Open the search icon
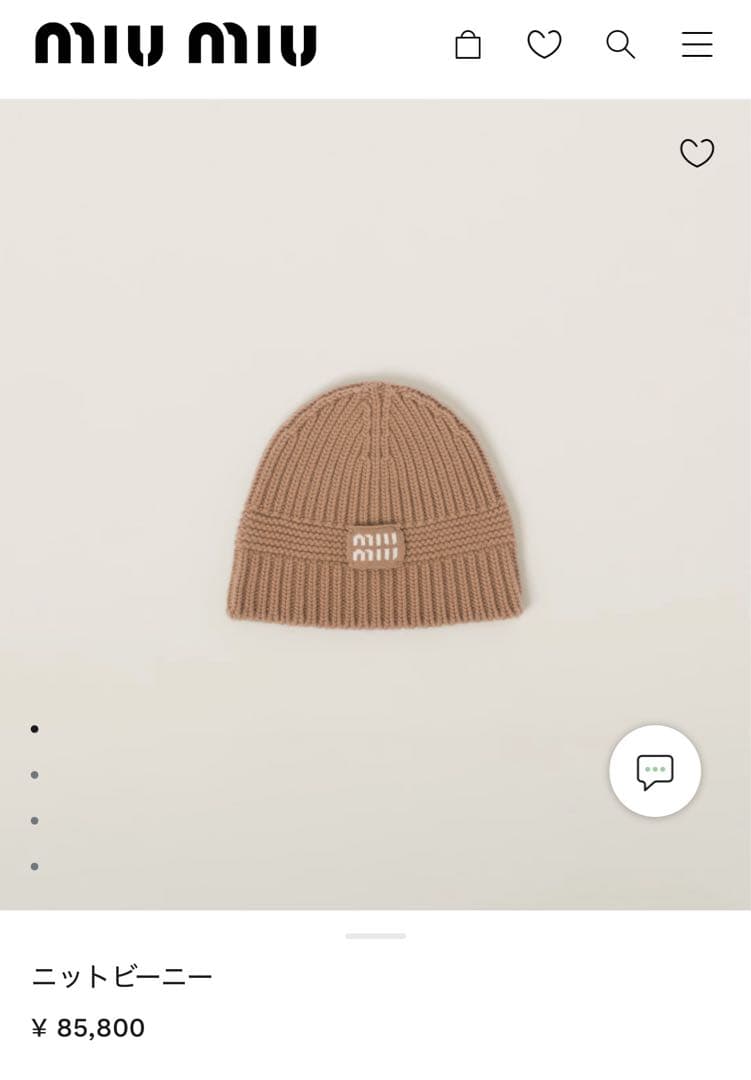 620,45
